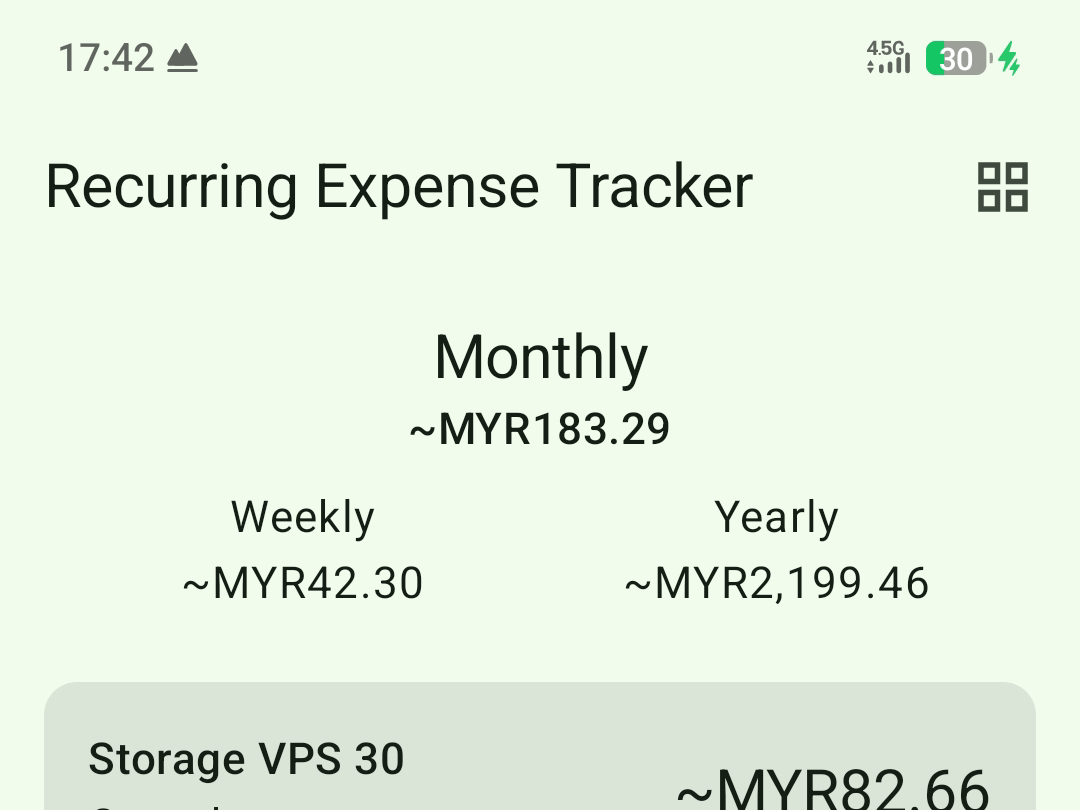Open the Storage VPS 30 expense
This screenshot has height=810, width=1080.
tap(540, 760)
